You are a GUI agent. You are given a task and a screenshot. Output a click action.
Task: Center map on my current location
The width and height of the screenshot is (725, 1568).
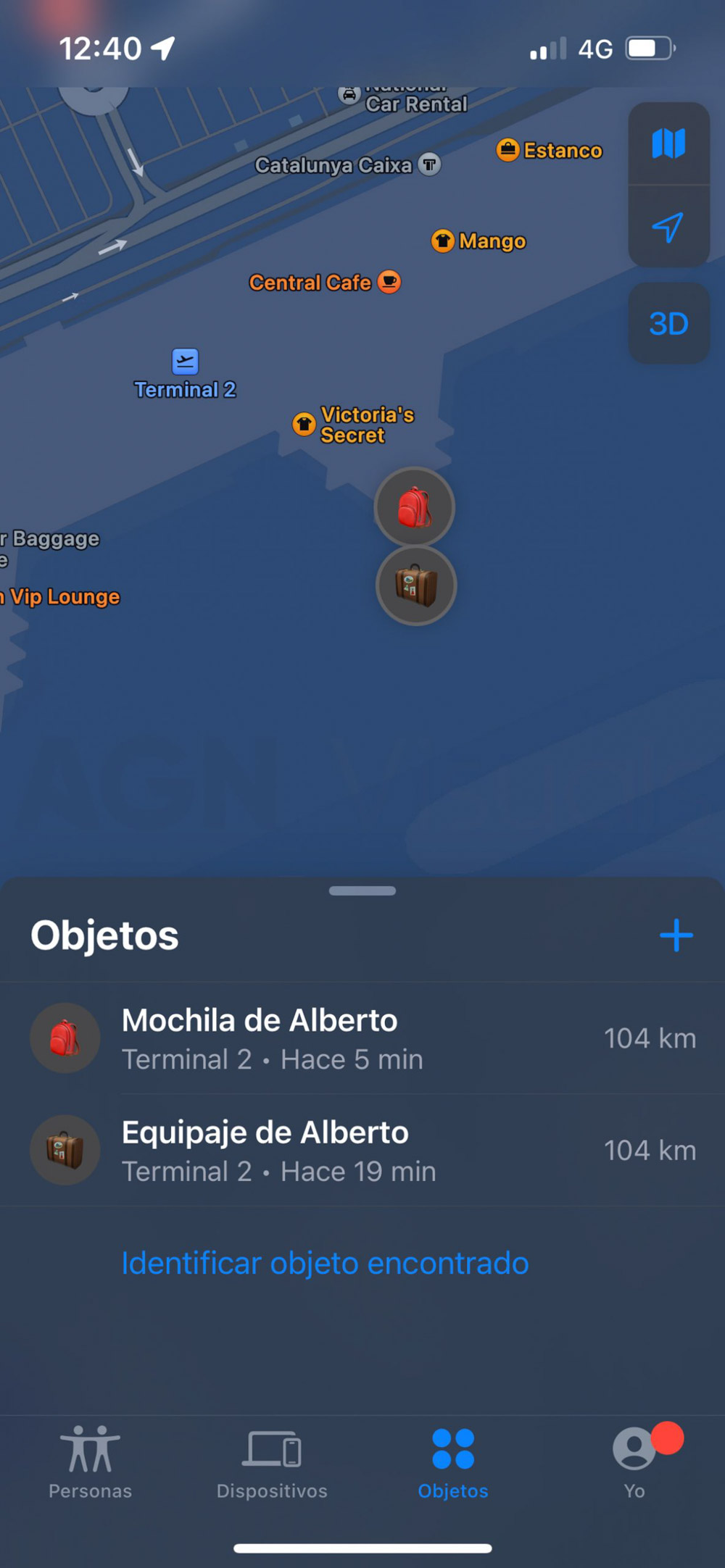[x=668, y=228]
